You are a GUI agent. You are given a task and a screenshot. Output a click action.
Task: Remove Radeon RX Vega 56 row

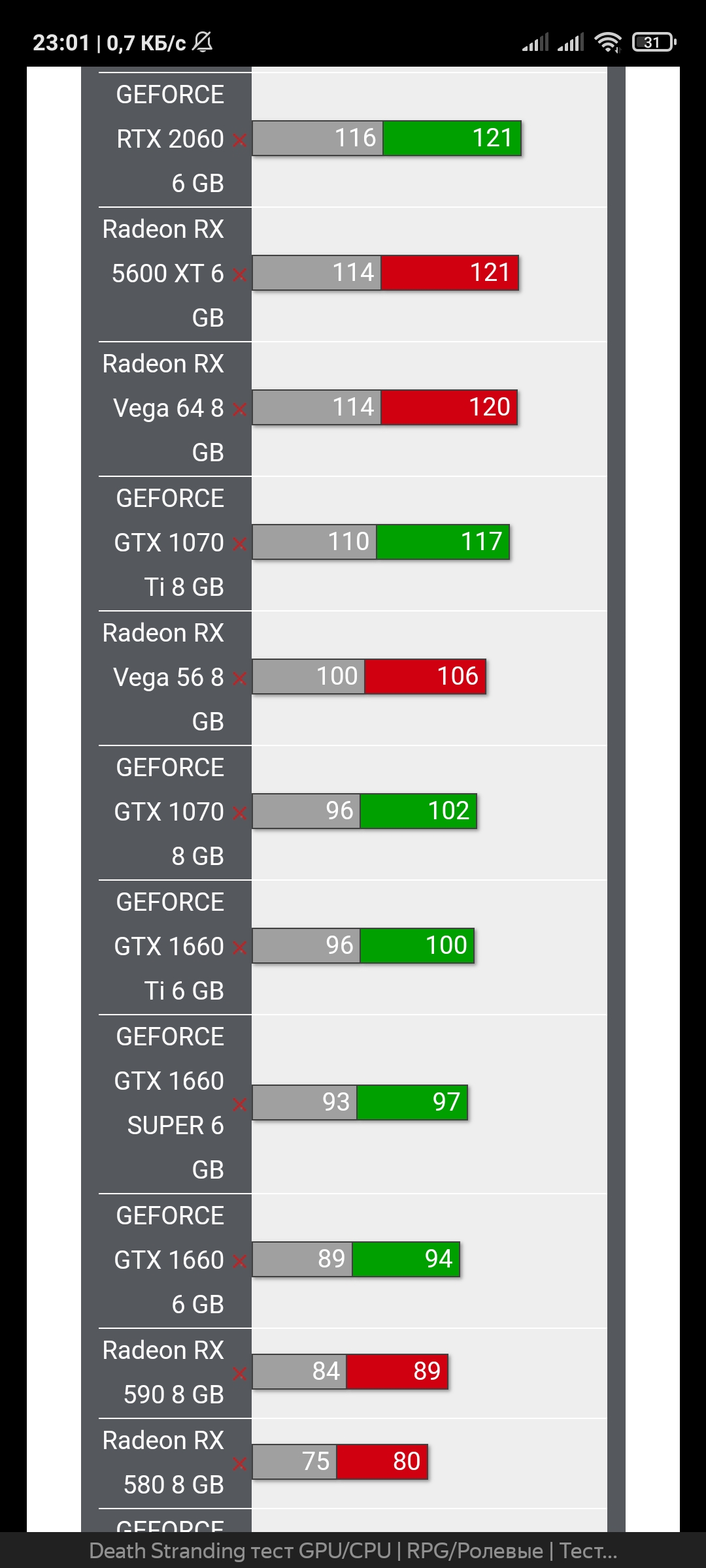tap(239, 678)
